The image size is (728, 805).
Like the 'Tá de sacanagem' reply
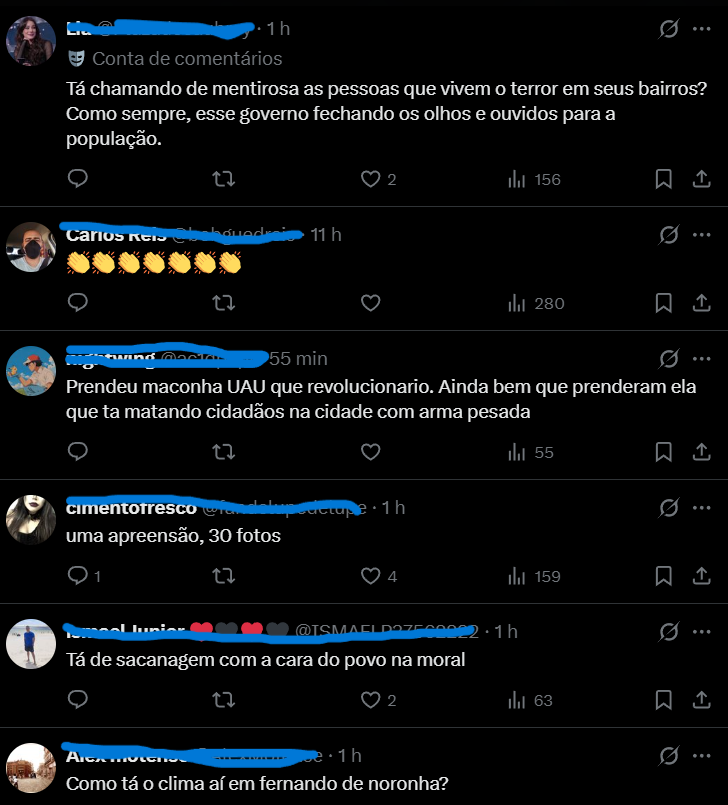371,700
